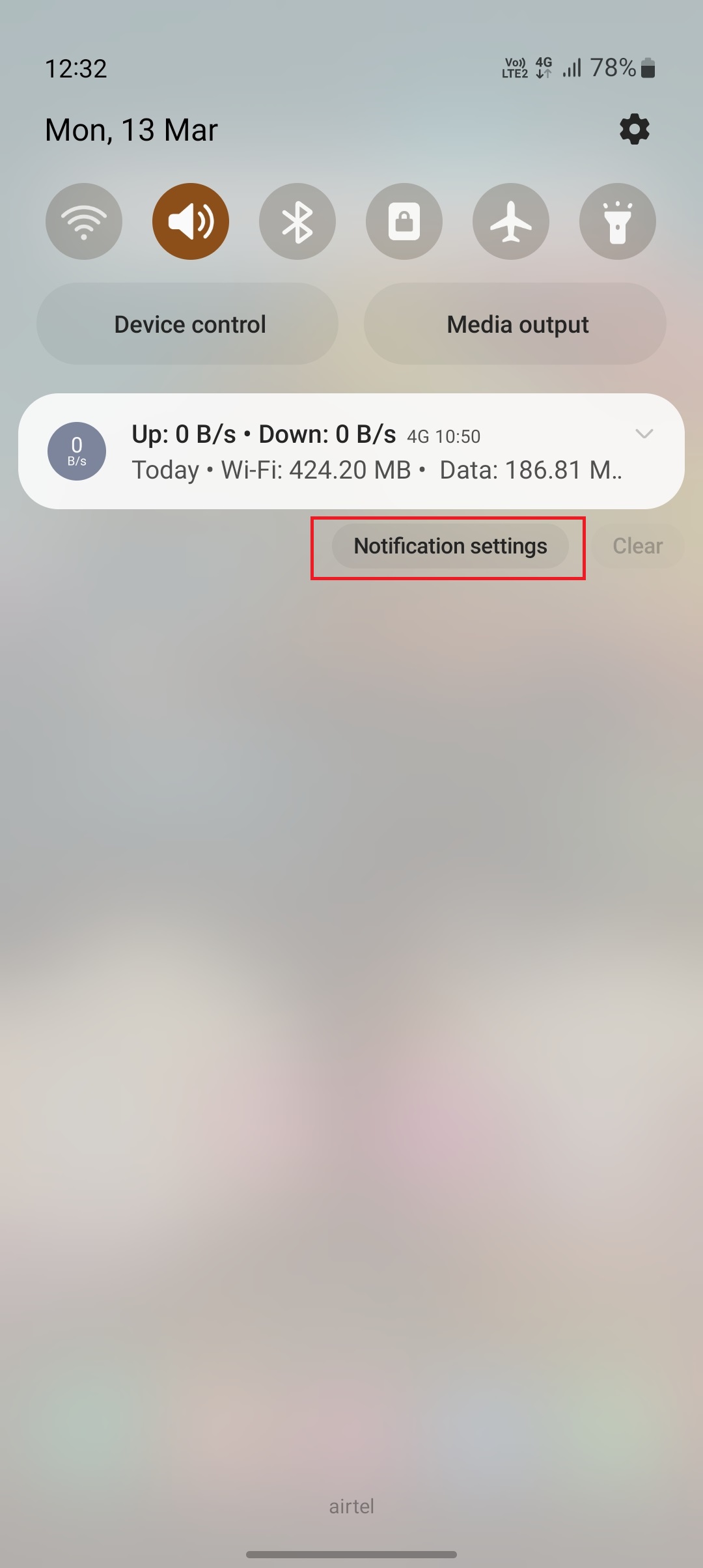
Task: Mute the sound by tapping the speaker icon
Action: 190,221
